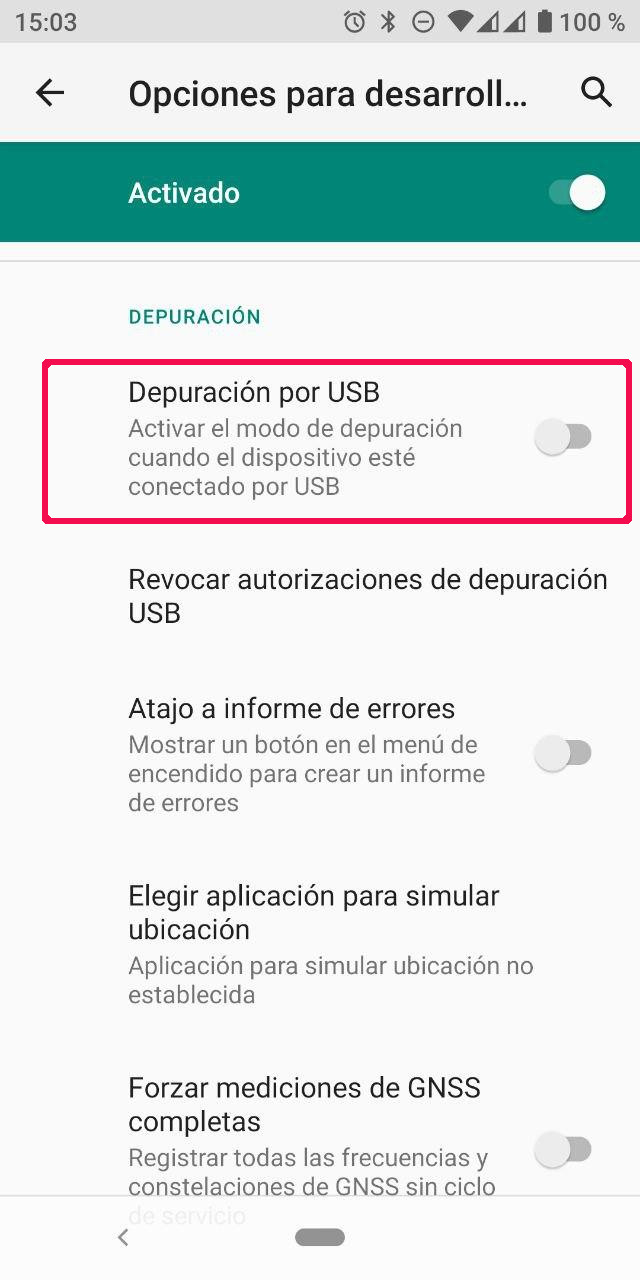This screenshot has width=640, height=1280.
Task: Open Revocar autorizaciones de depuración USB
Action: (x=368, y=596)
